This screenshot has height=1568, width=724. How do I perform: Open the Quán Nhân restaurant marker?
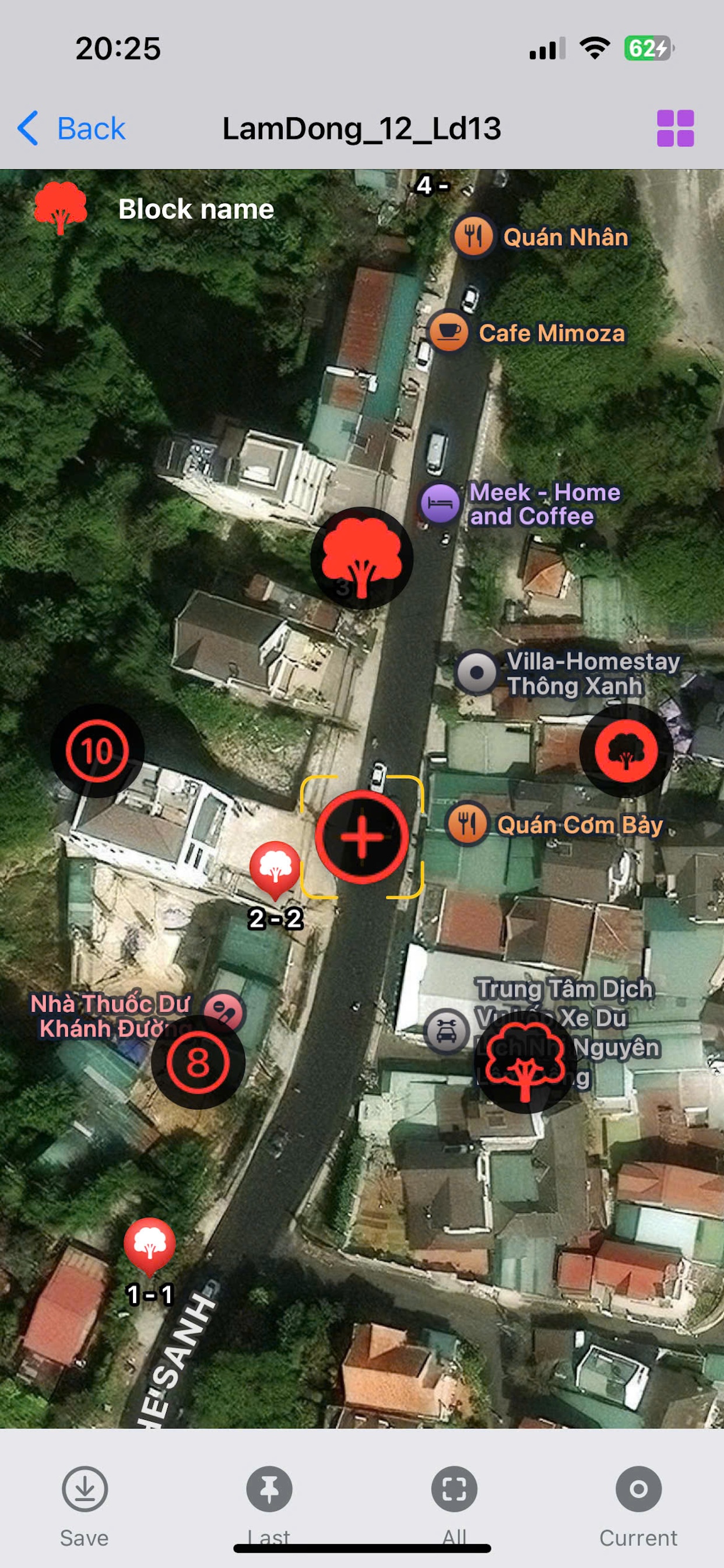(473, 236)
